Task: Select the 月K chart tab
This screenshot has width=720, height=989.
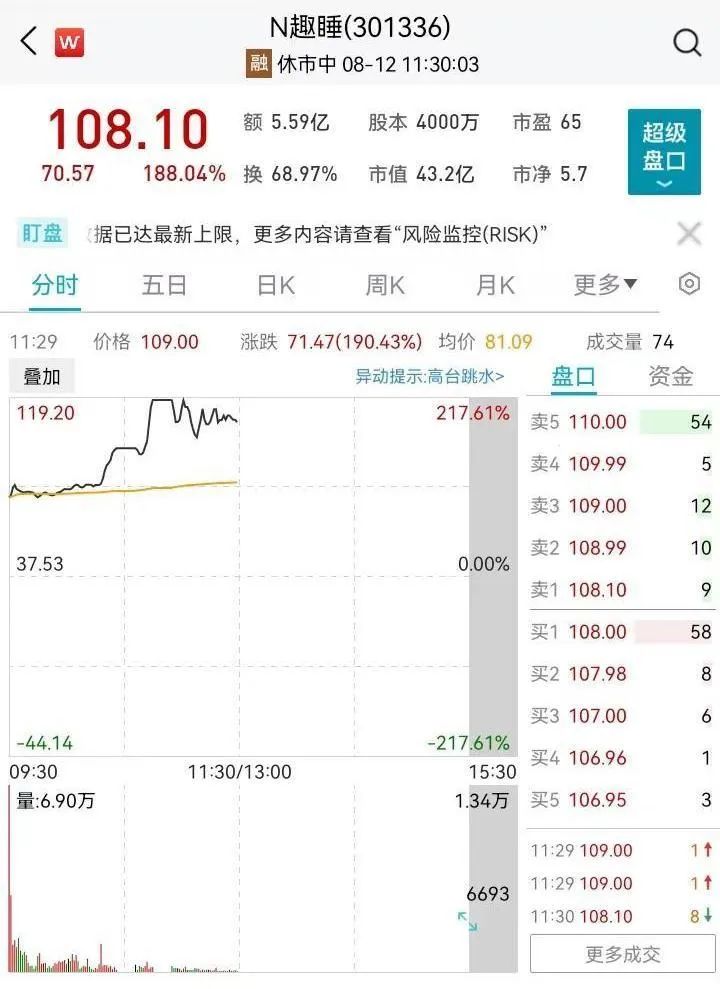Action: 494,285
